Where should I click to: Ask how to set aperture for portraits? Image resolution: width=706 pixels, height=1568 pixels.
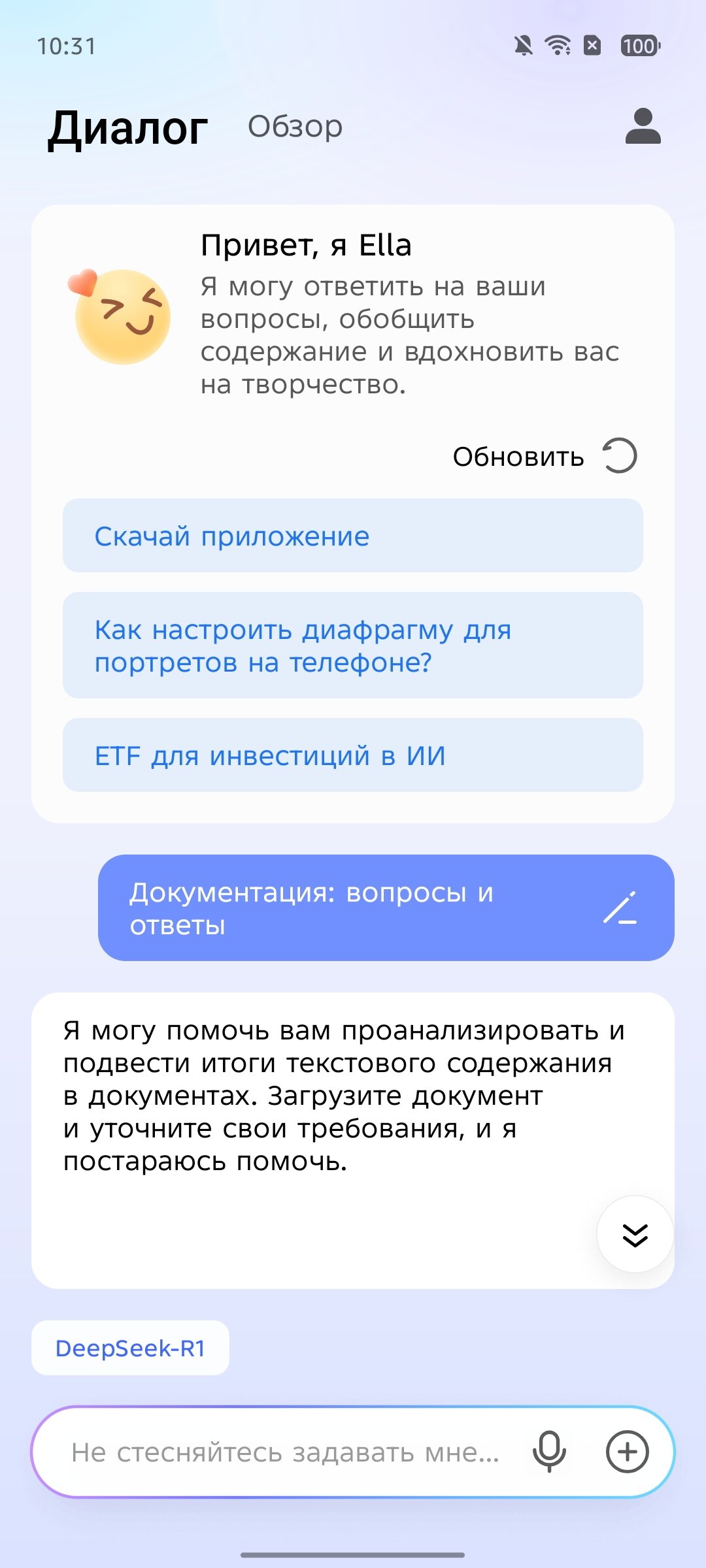coord(353,645)
